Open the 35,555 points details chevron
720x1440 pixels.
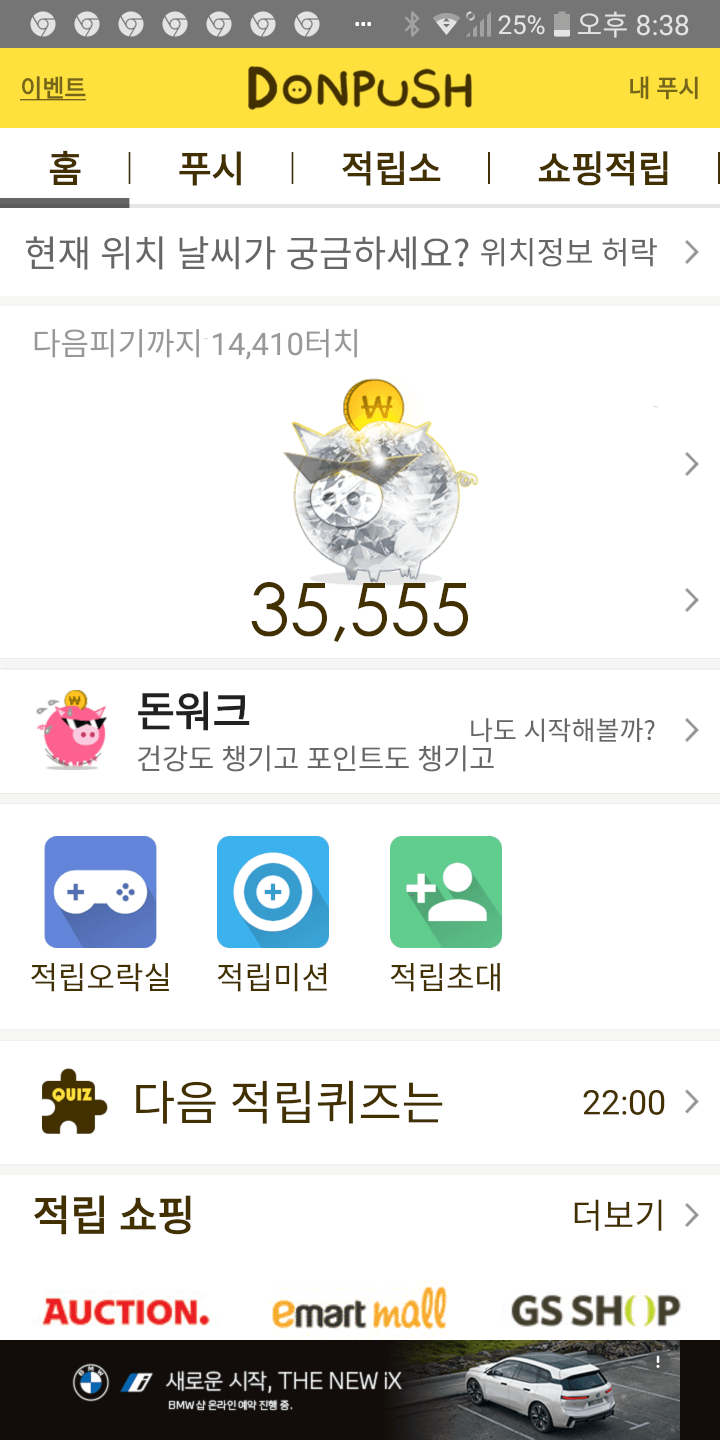691,600
